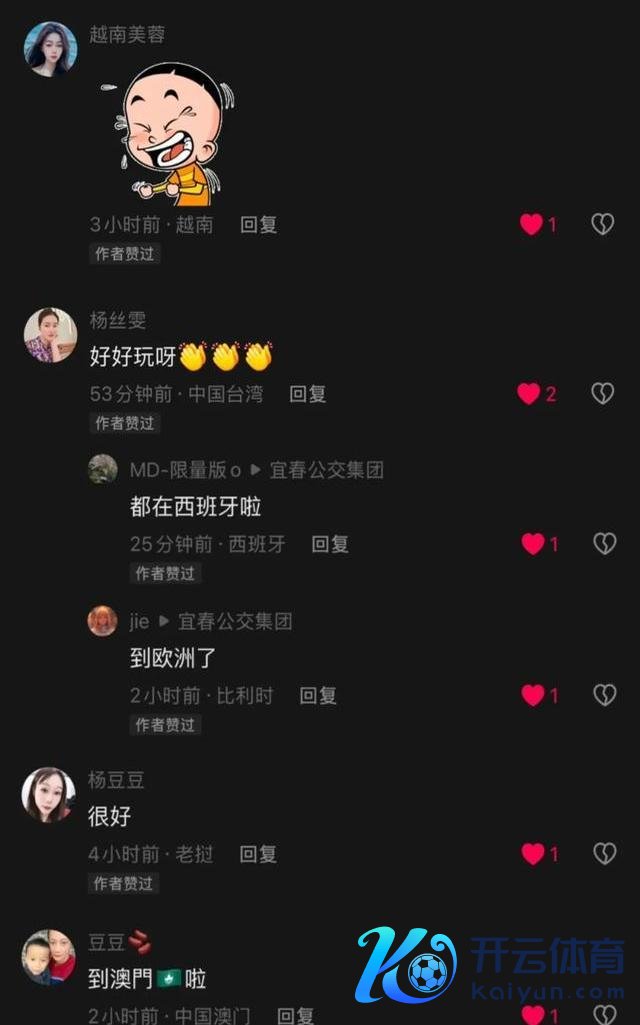
Task: Like 杨丝雯's comment
Action: [x=529, y=394]
